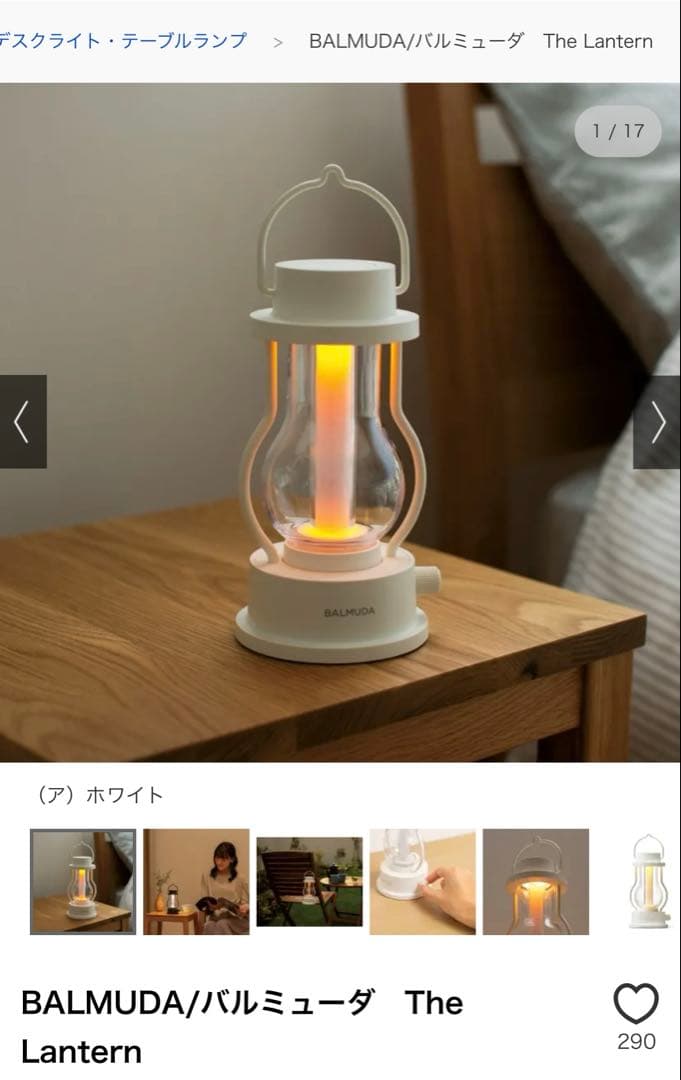
Task: Go to the previous product image
Action: [x=22, y=421]
